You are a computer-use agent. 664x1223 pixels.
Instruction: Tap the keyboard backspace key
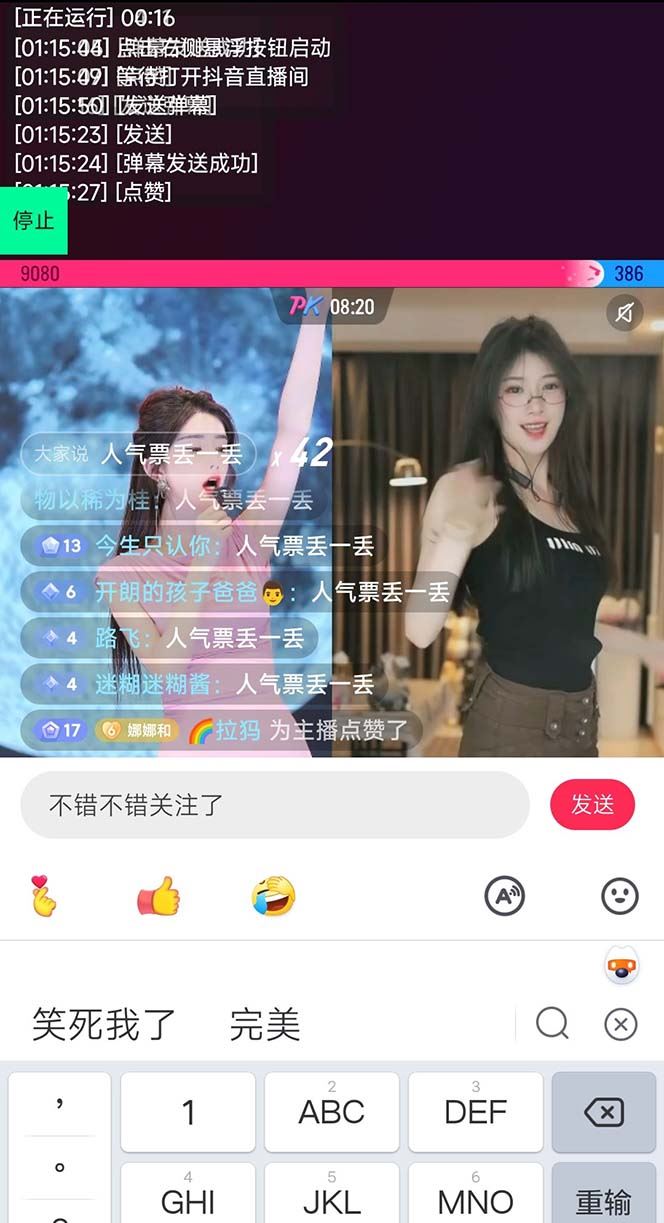point(603,1112)
